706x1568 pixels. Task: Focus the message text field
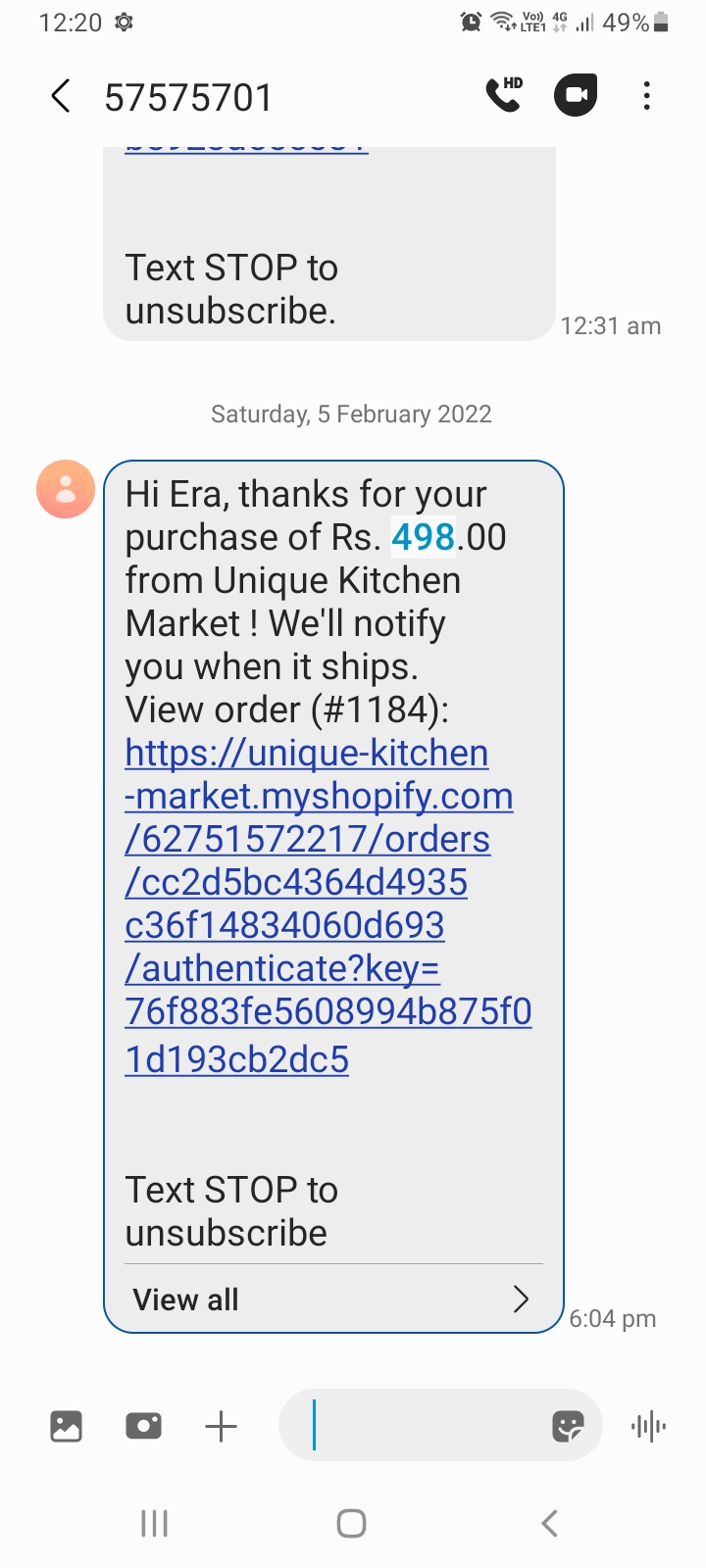422,1426
